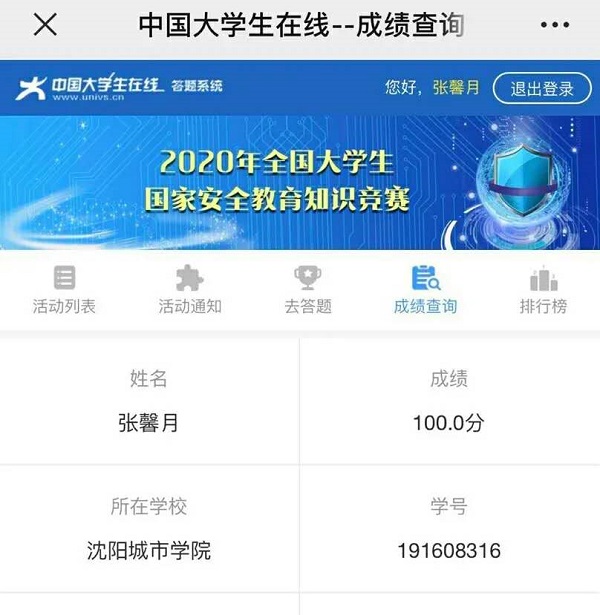The image size is (600, 615).
Task: View the 排行榜 ranking tab
Action: point(543,290)
